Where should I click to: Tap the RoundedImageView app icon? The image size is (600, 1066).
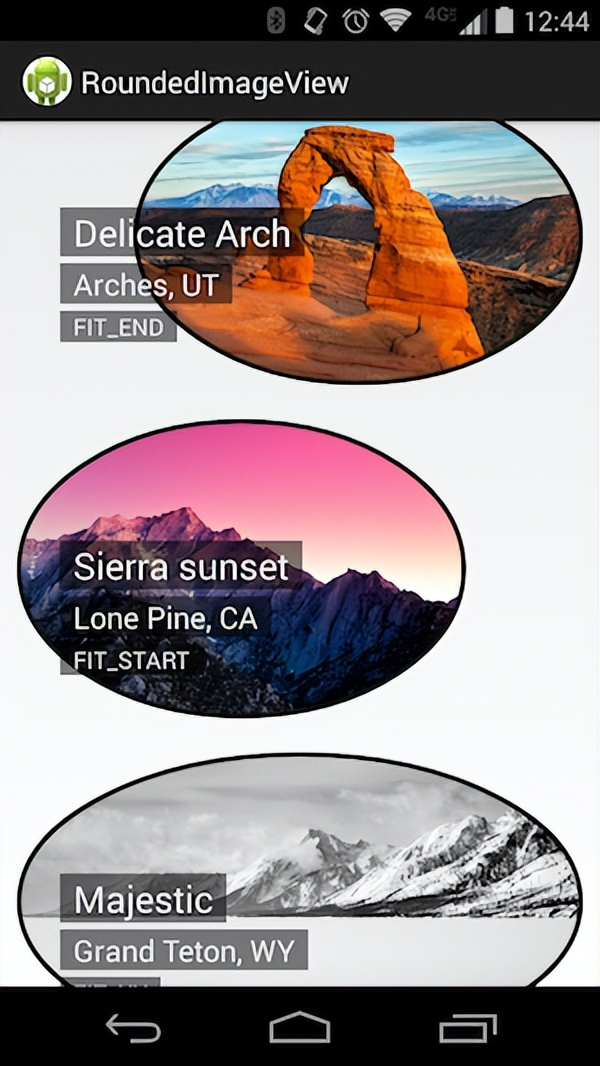46,81
